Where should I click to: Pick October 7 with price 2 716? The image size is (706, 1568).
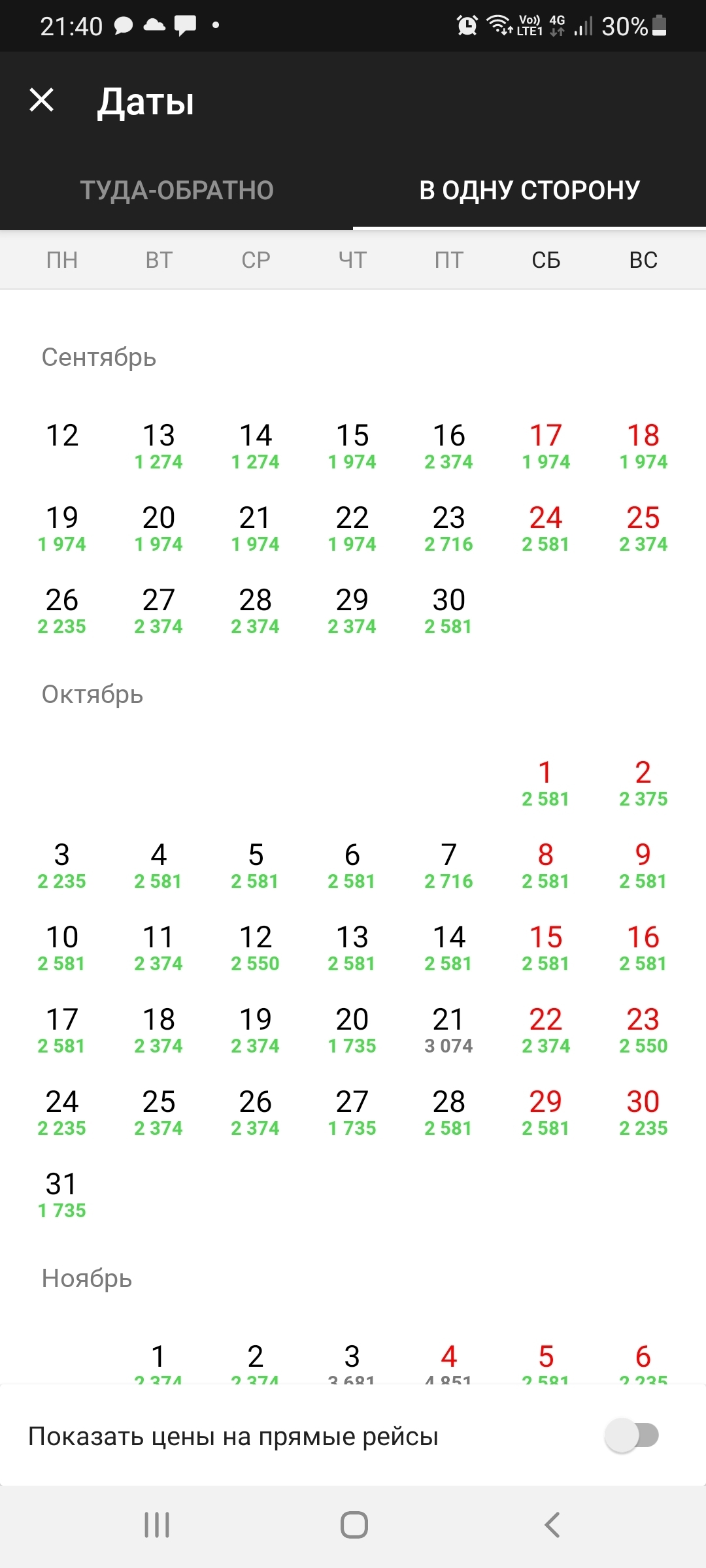click(x=448, y=865)
